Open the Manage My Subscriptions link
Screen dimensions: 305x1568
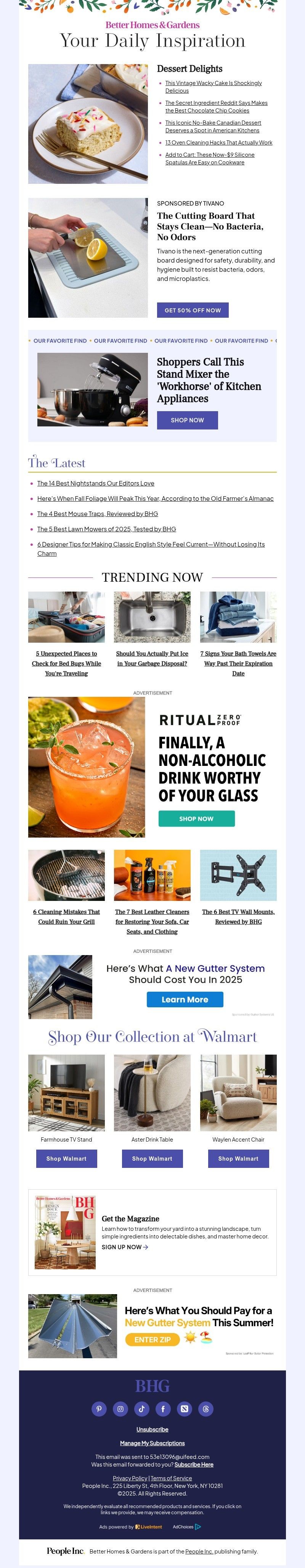tap(152, 1443)
